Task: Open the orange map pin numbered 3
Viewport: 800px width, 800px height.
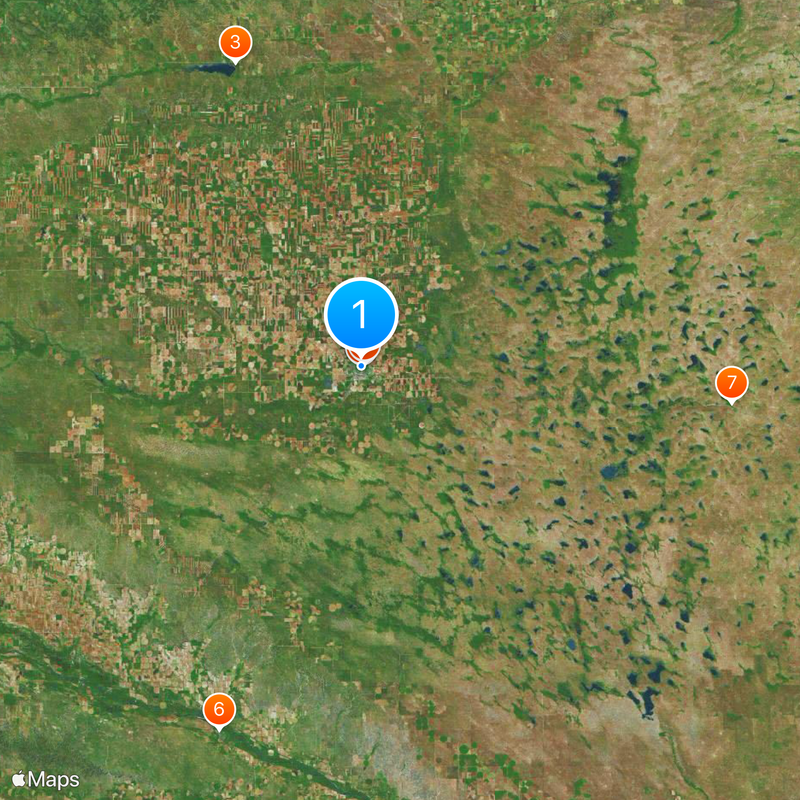Action: (x=235, y=43)
